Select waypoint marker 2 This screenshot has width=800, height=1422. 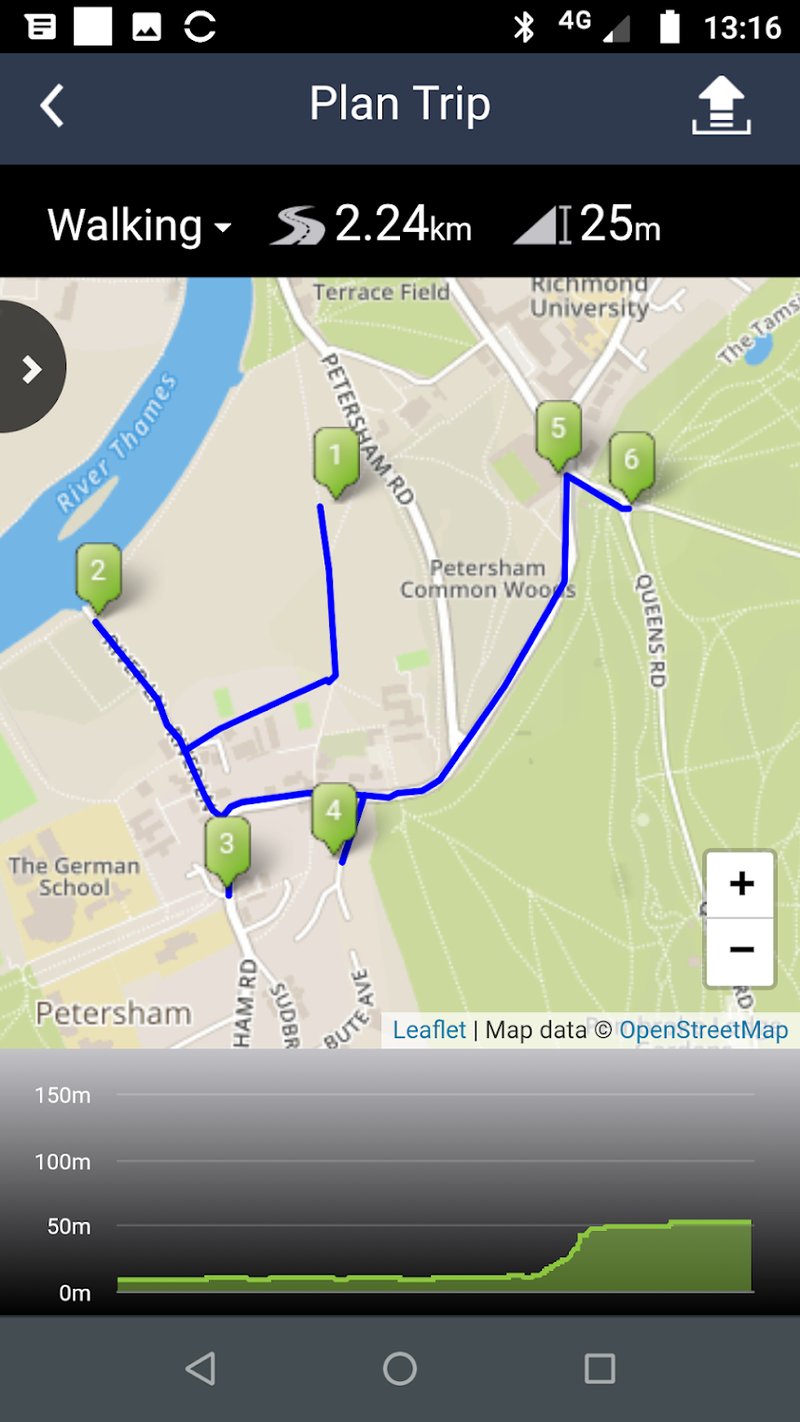[98, 574]
